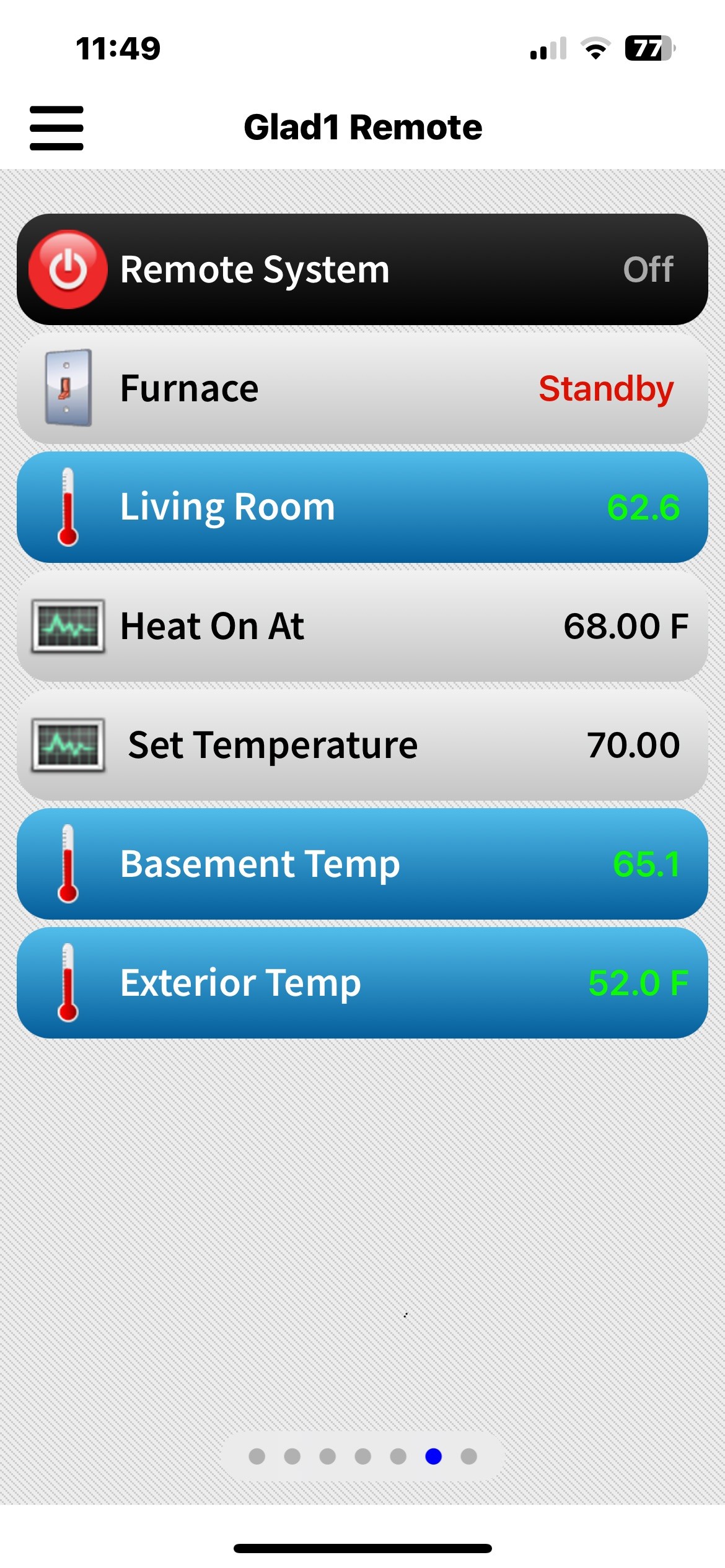This screenshot has width=725, height=1568.
Task: Tap the Furnace Standby row
Action: click(x=362, y=388)
